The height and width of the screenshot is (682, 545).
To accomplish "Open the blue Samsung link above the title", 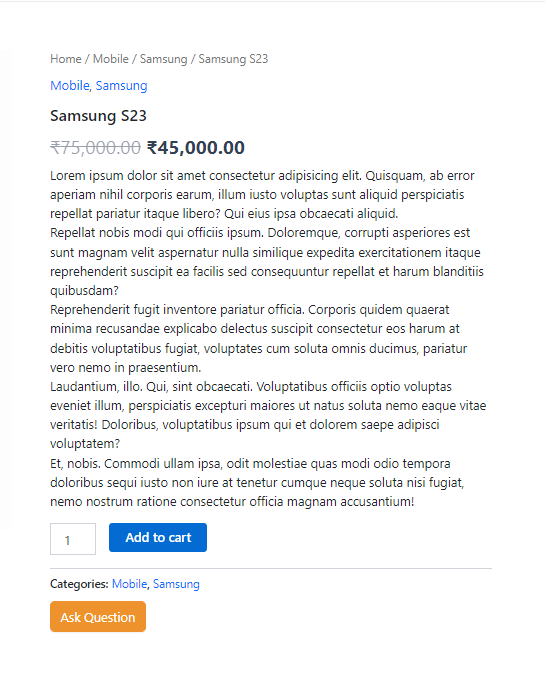I will (x=121, y=86).
